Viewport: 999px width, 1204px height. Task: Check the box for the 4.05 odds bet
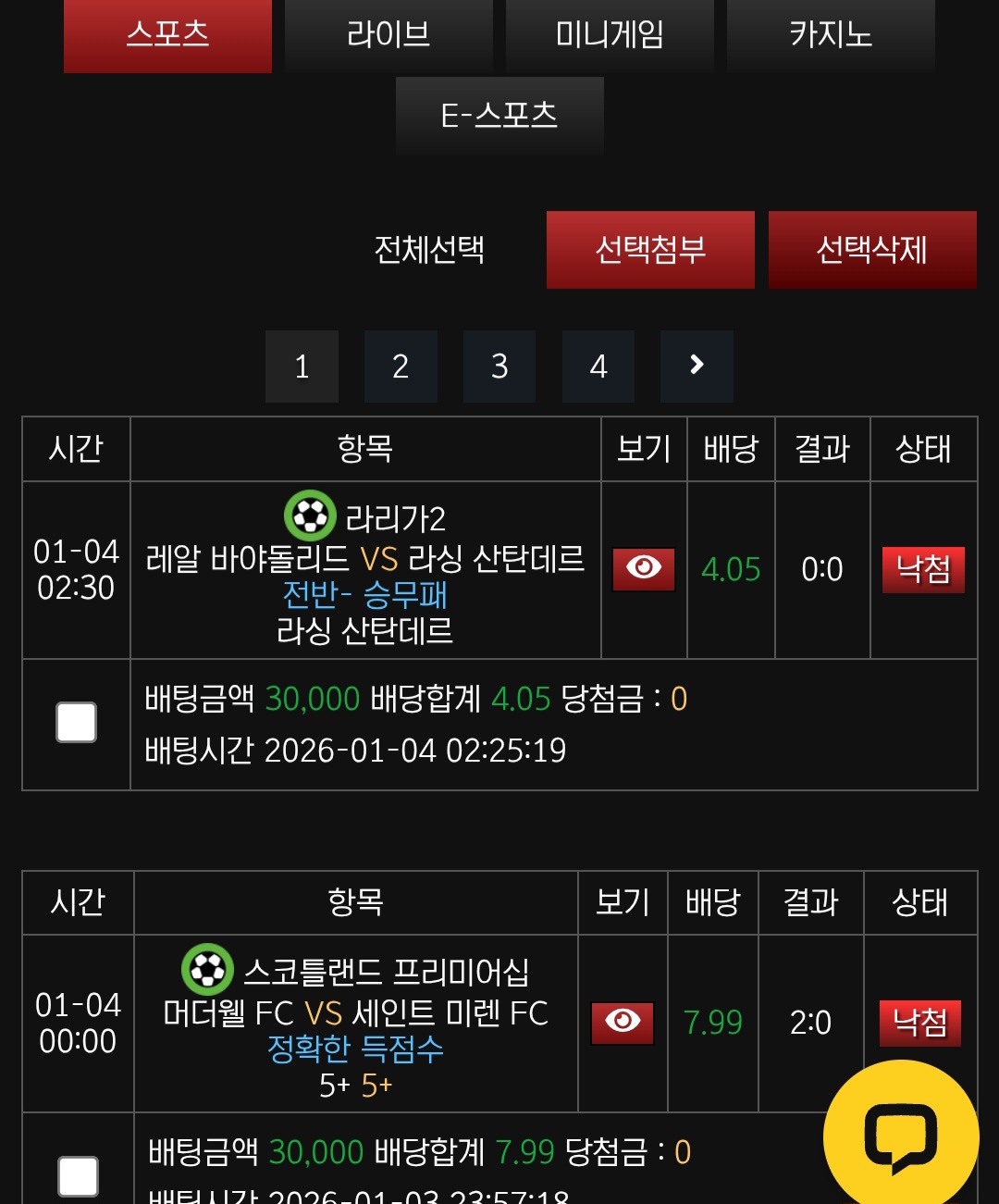pos(76,723)
